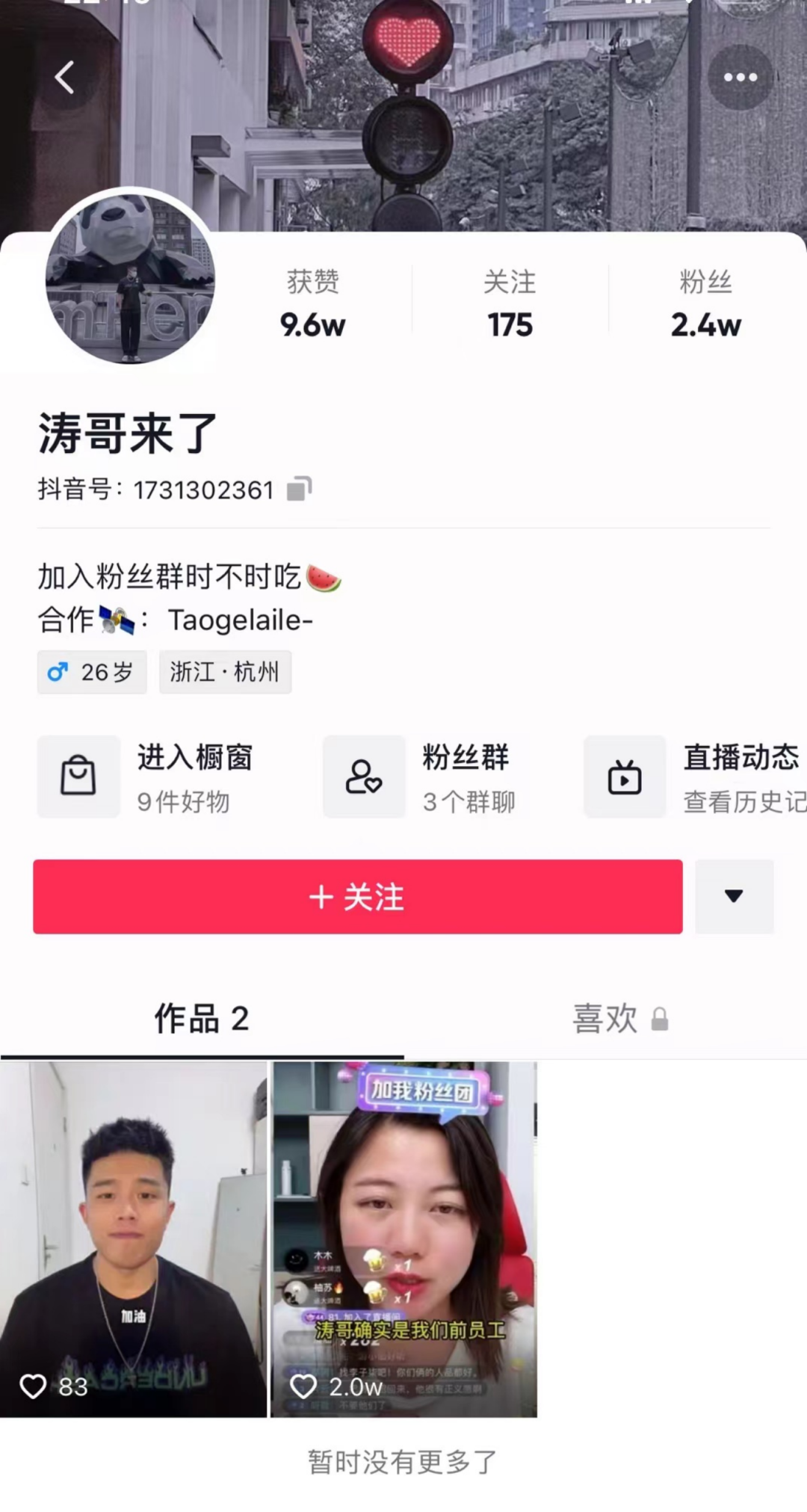Expand the dropdown arrow beside 关注

[x=734, y=896]
